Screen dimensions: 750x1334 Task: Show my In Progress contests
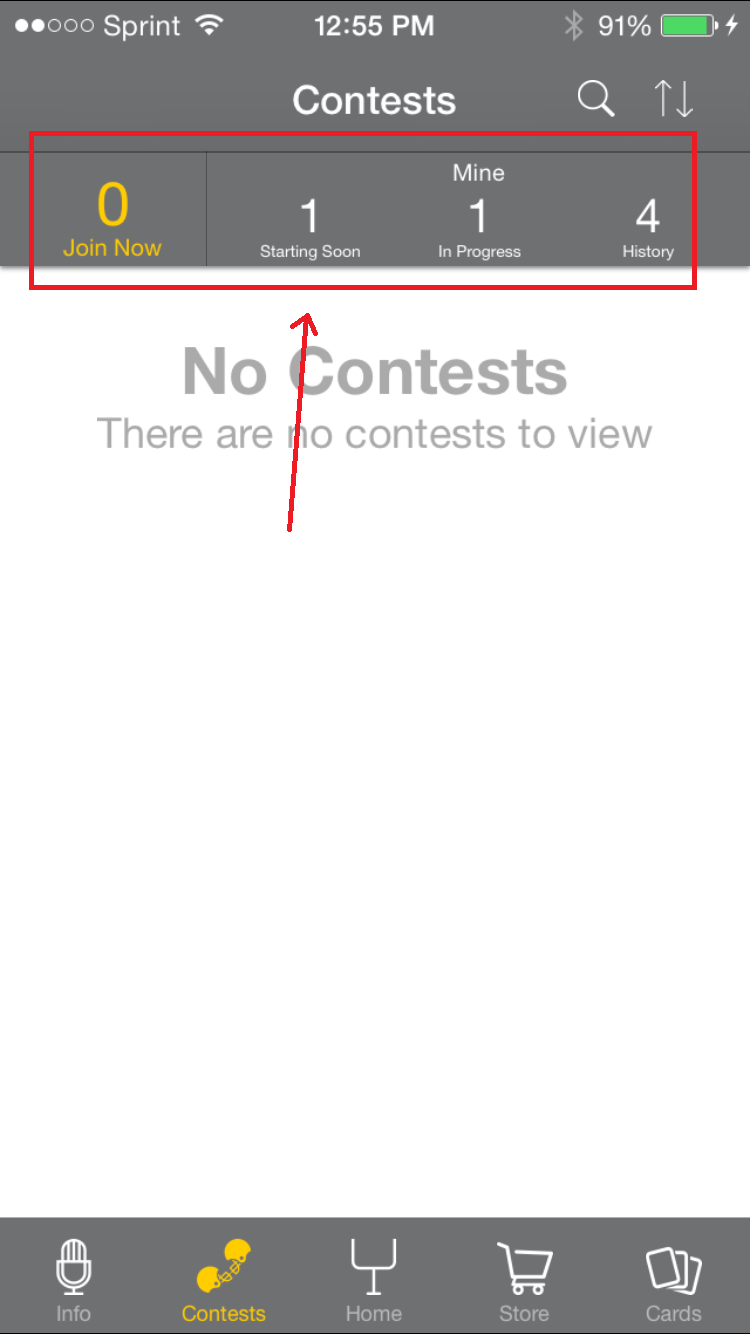[479, 228]
